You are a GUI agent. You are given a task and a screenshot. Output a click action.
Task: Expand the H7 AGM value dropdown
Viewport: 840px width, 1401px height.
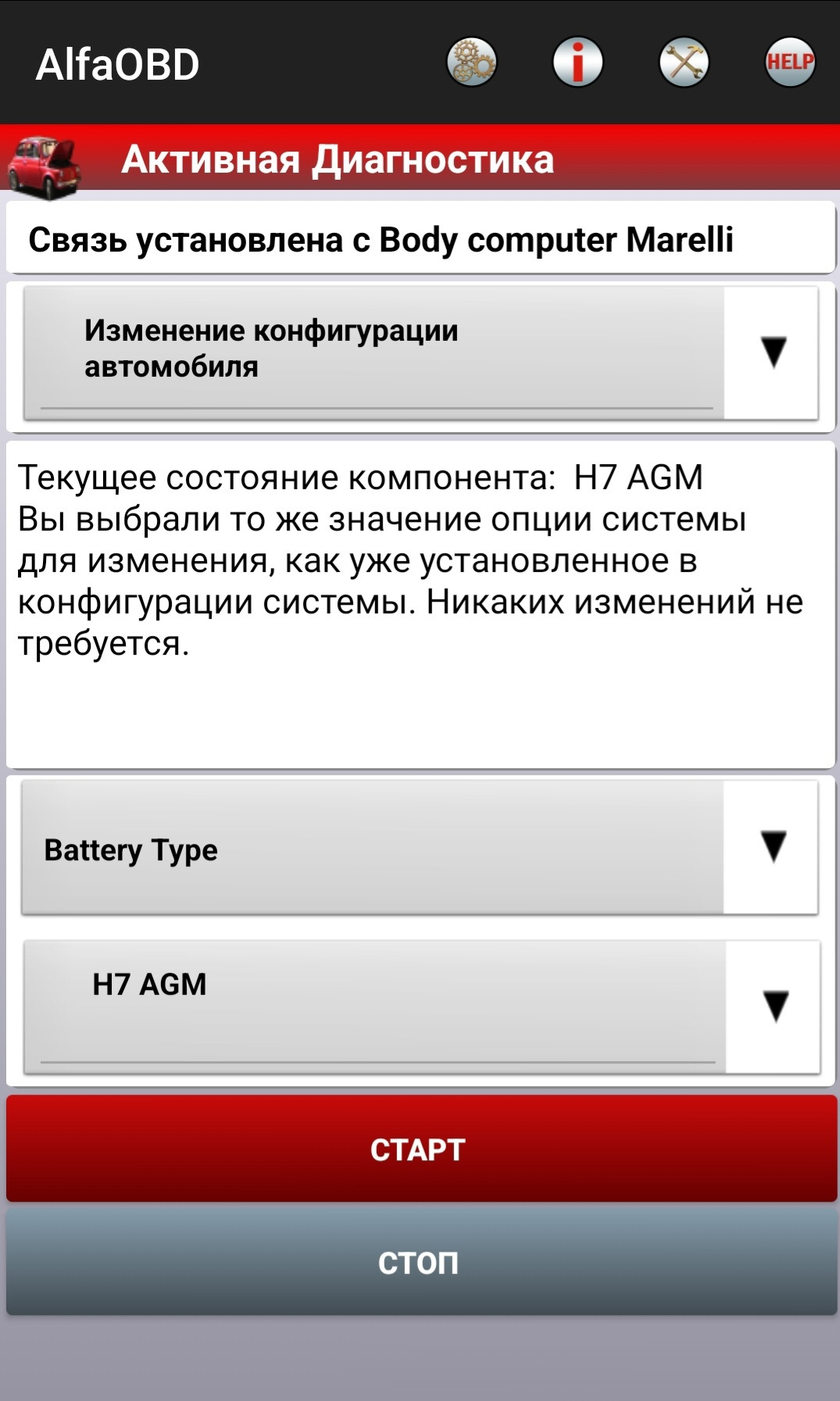click(x=420, y=1006)
